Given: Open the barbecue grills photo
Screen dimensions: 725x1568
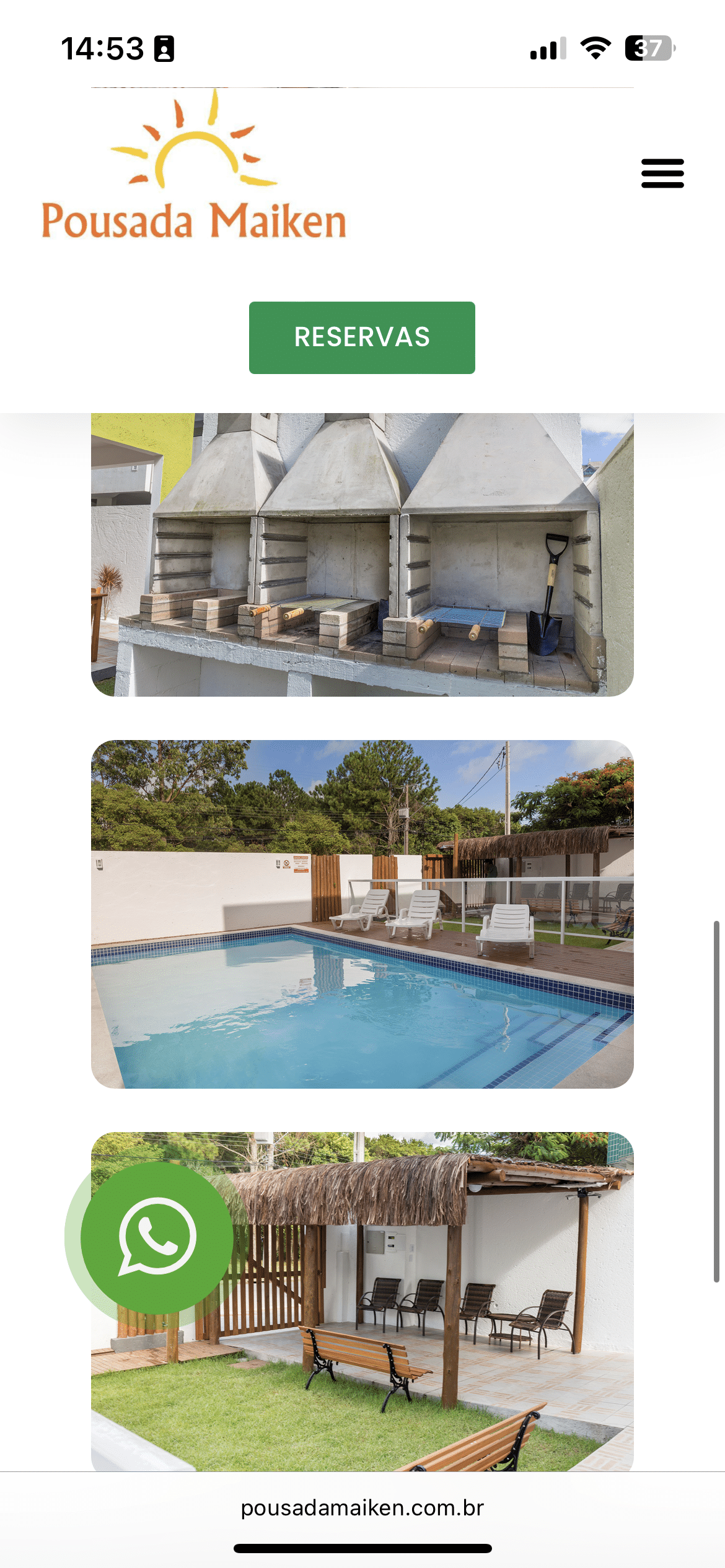Looking at the screenshot, I should [x=362, y=554].
